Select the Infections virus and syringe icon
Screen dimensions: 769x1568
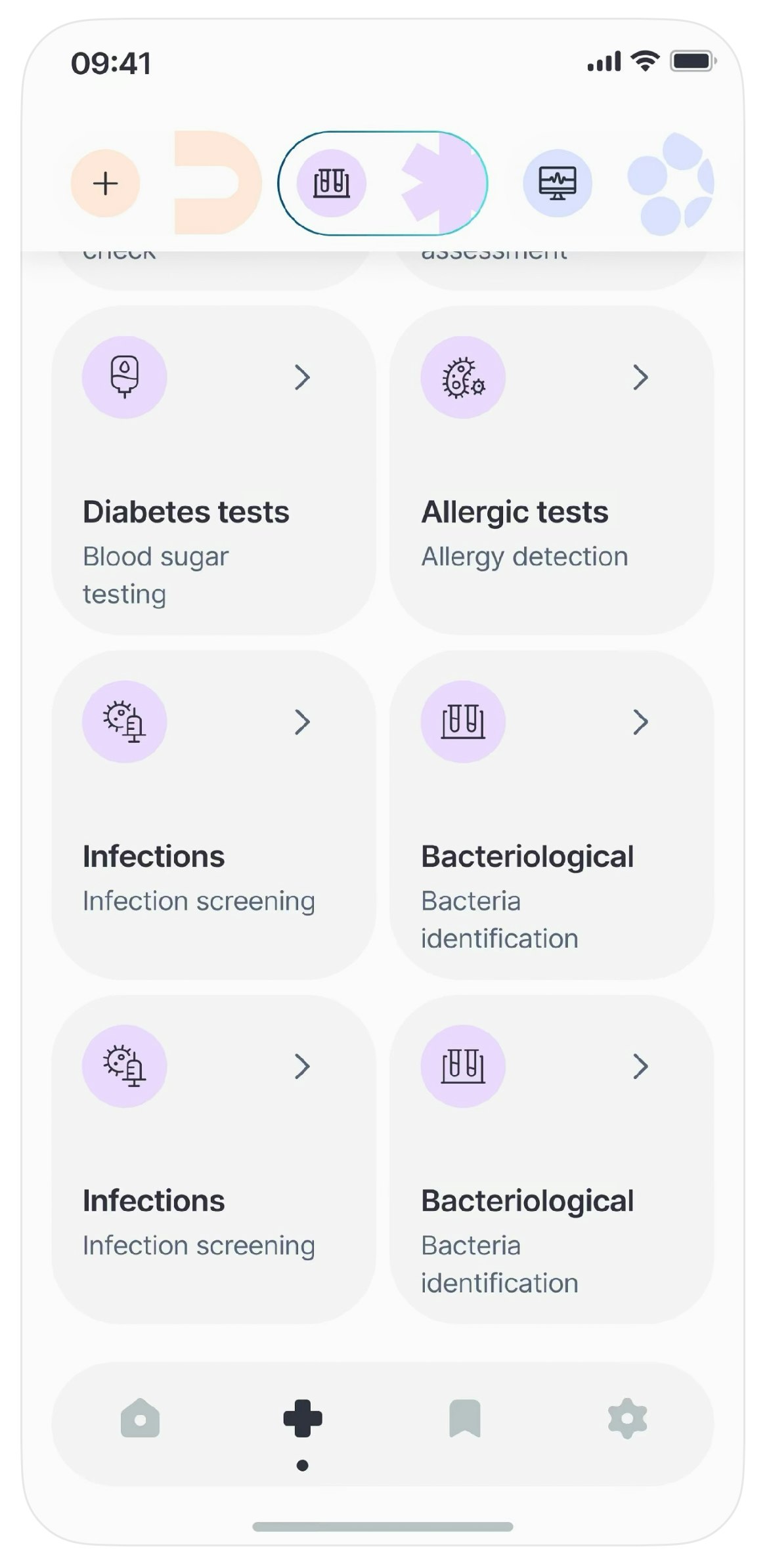[x=124, y=721]
